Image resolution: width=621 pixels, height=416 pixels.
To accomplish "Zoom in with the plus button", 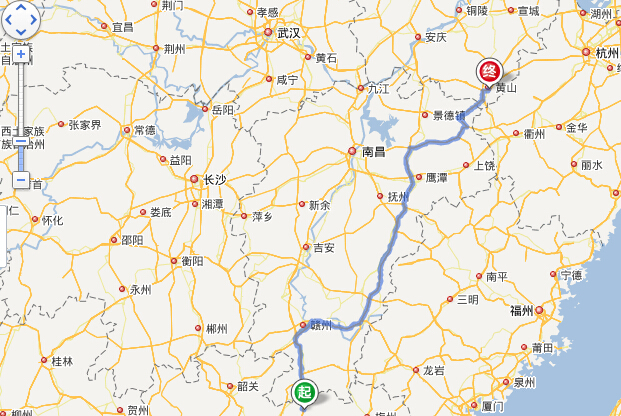I will pyautogui.click(x=20, y=54).
